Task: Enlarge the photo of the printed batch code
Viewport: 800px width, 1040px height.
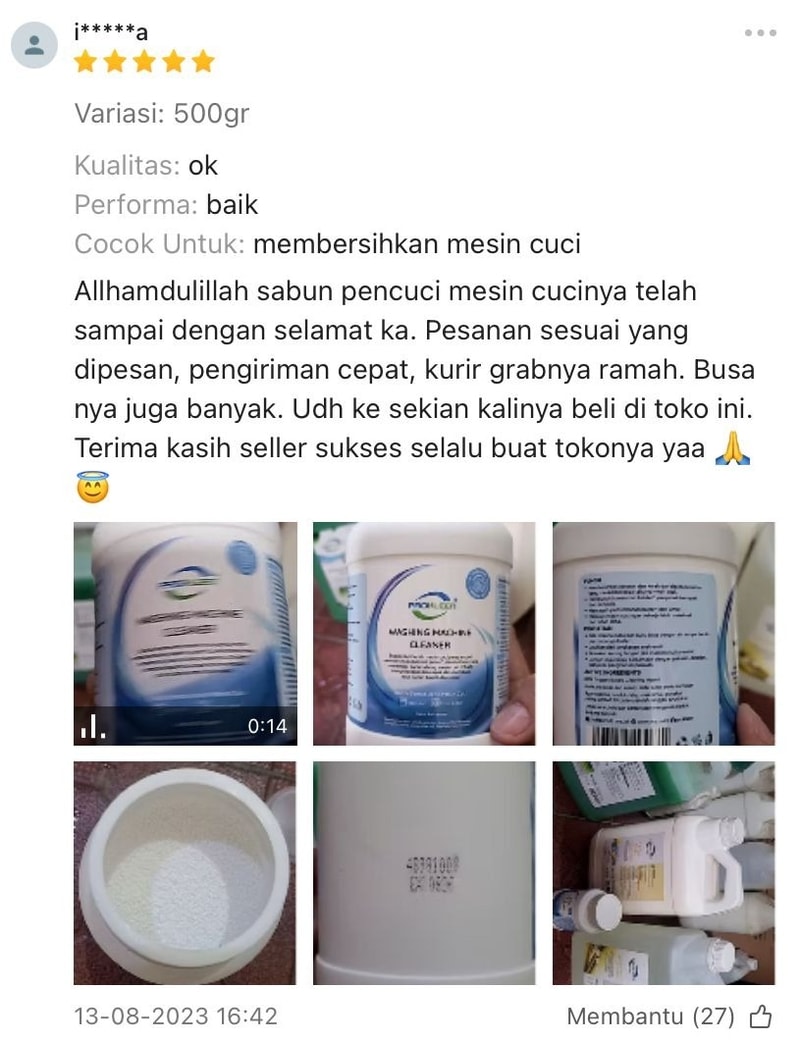Action: tap(424, 872)
